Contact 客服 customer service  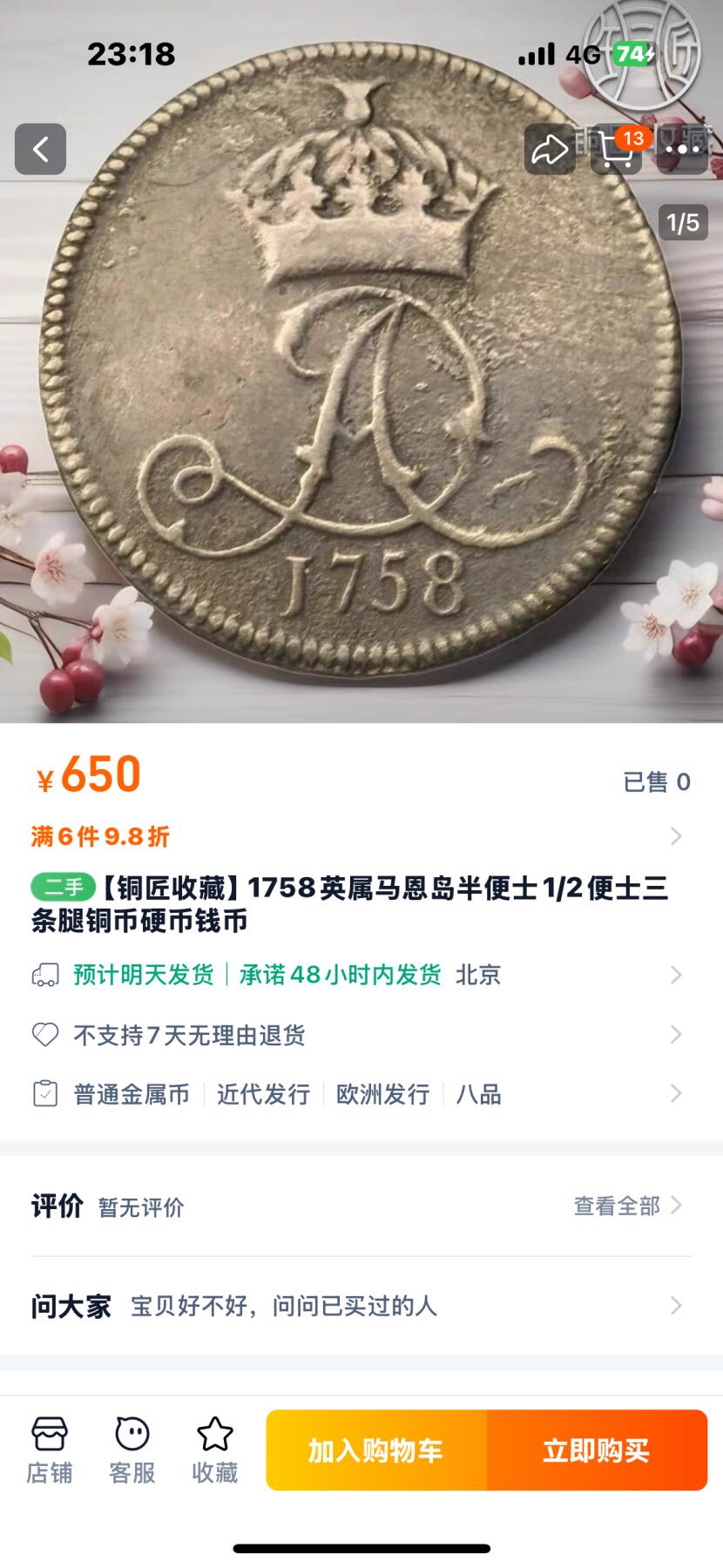(132, 1450)
